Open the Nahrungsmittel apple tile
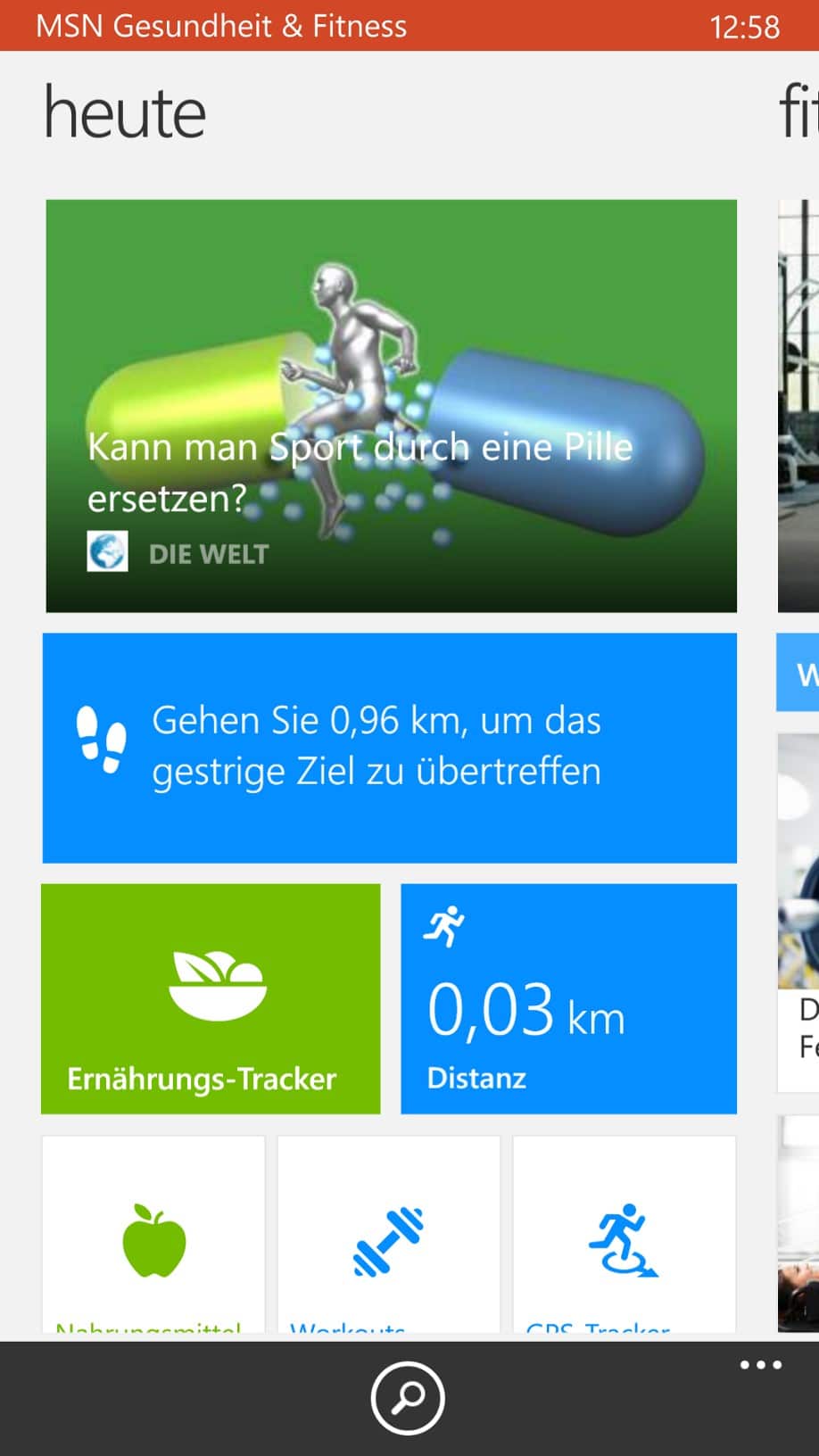Viewport: 819px width, 1456px height. point(153,1236)
